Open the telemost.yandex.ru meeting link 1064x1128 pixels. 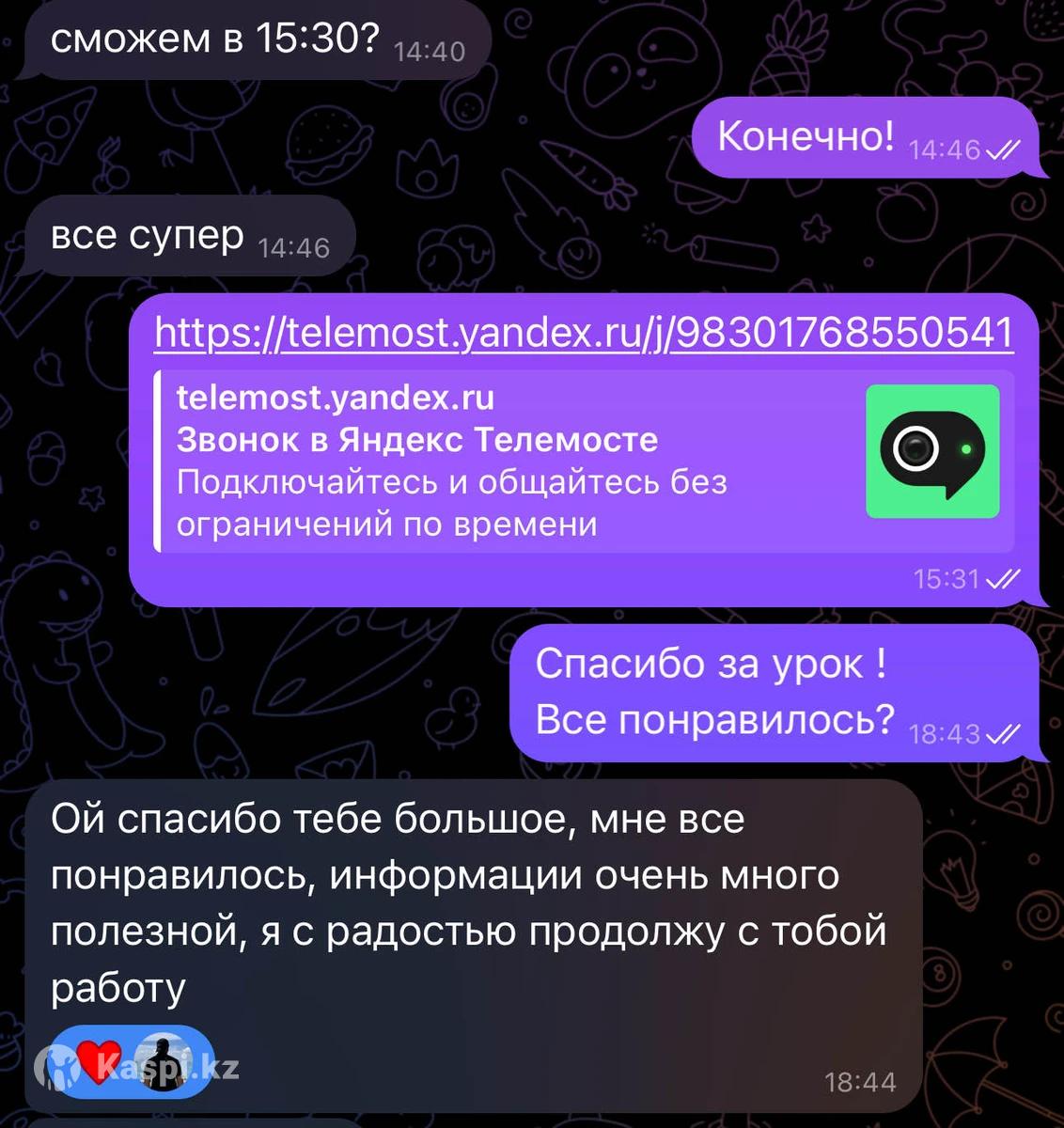click(583, 333)
